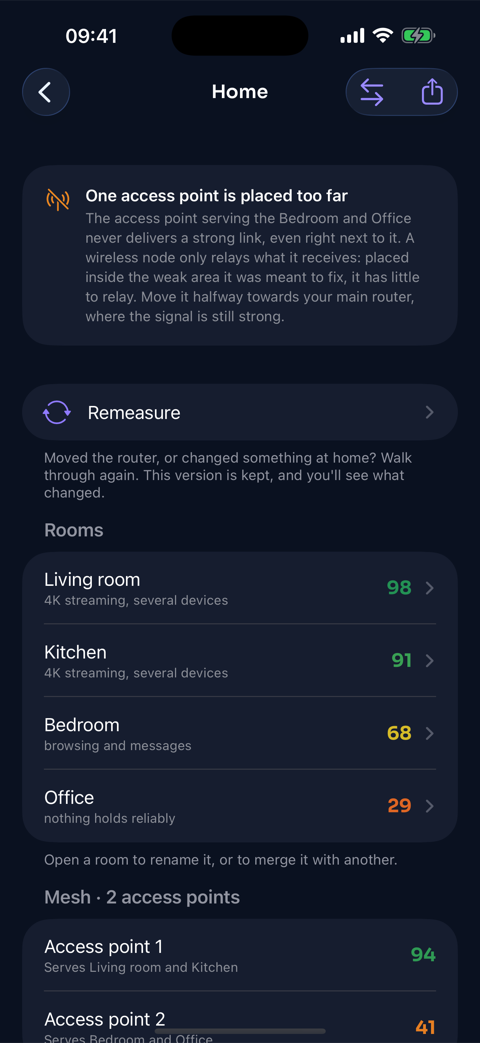480x1043 pixels.
Task: Open the Living room details
Action: point(240,588)
